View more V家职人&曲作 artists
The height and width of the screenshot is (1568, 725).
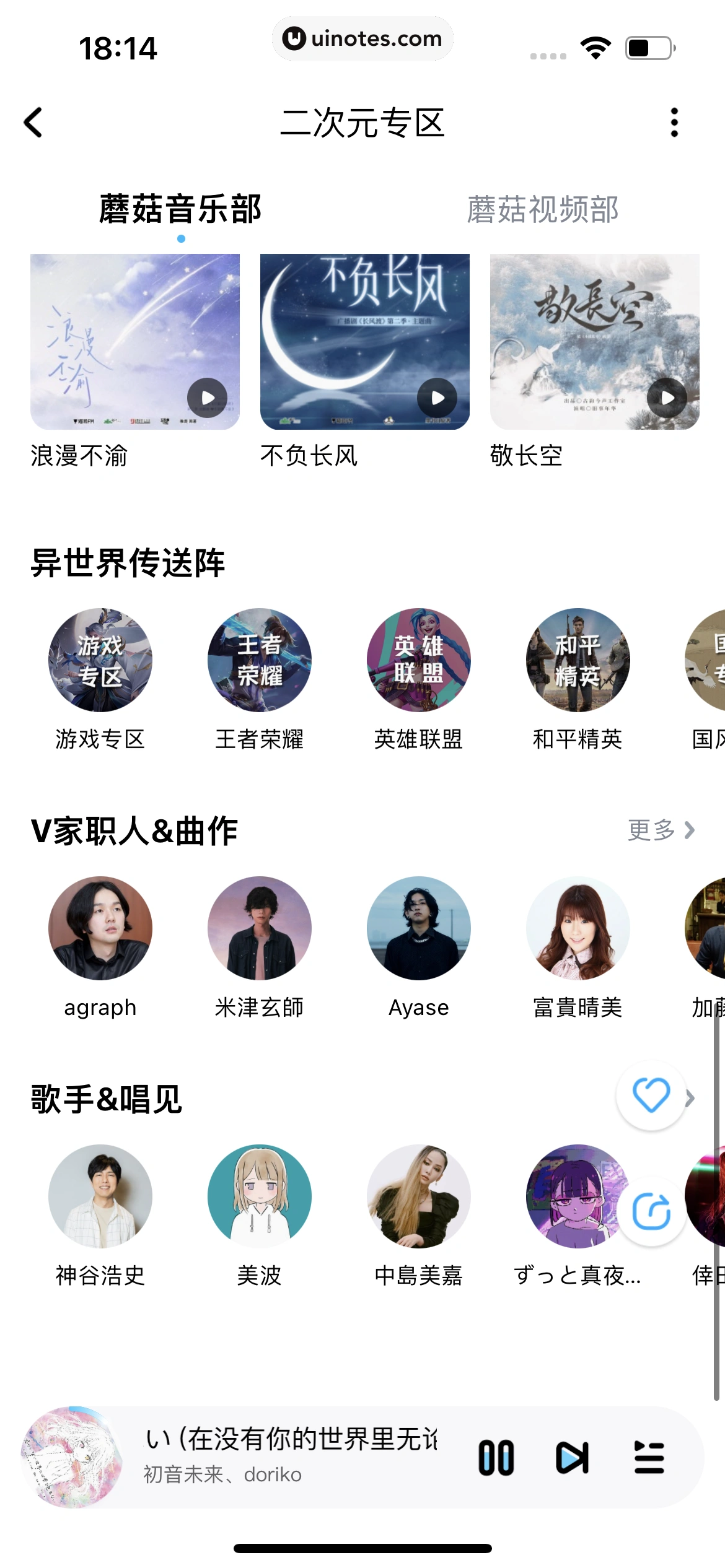661,830
